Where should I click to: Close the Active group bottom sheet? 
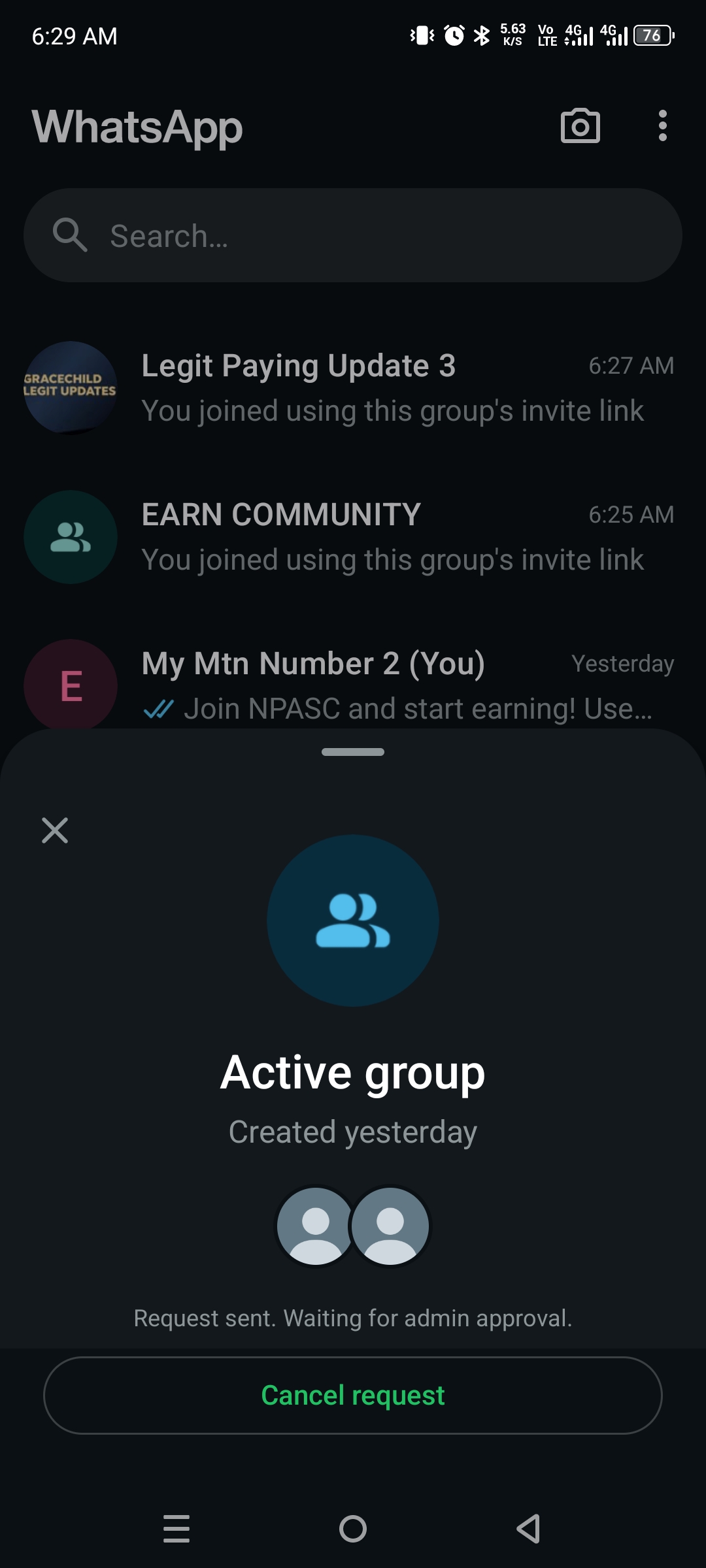tap(55, 830)
